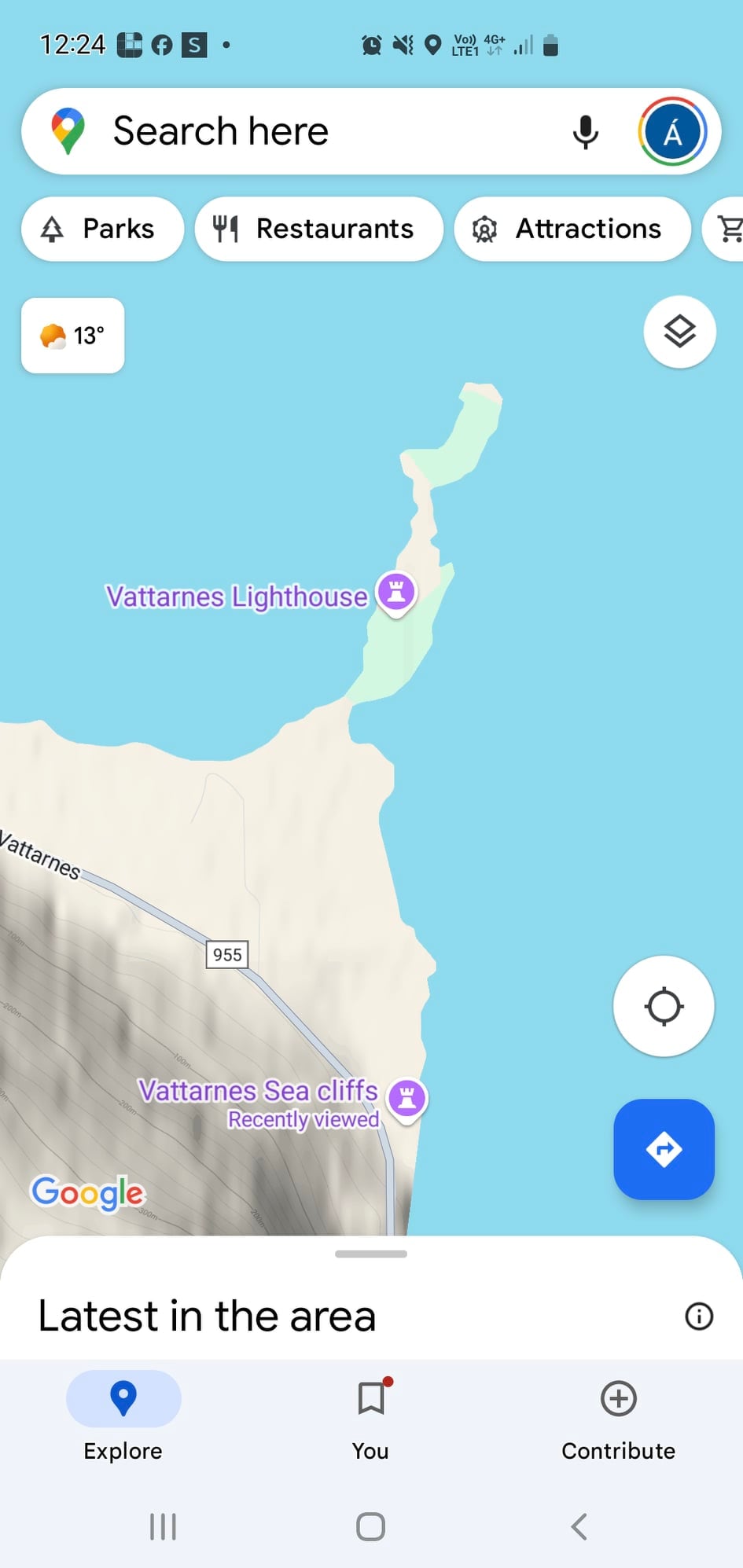Tap the Search here field
Screen dimensions: 743x1568
(x=314, y=131)
